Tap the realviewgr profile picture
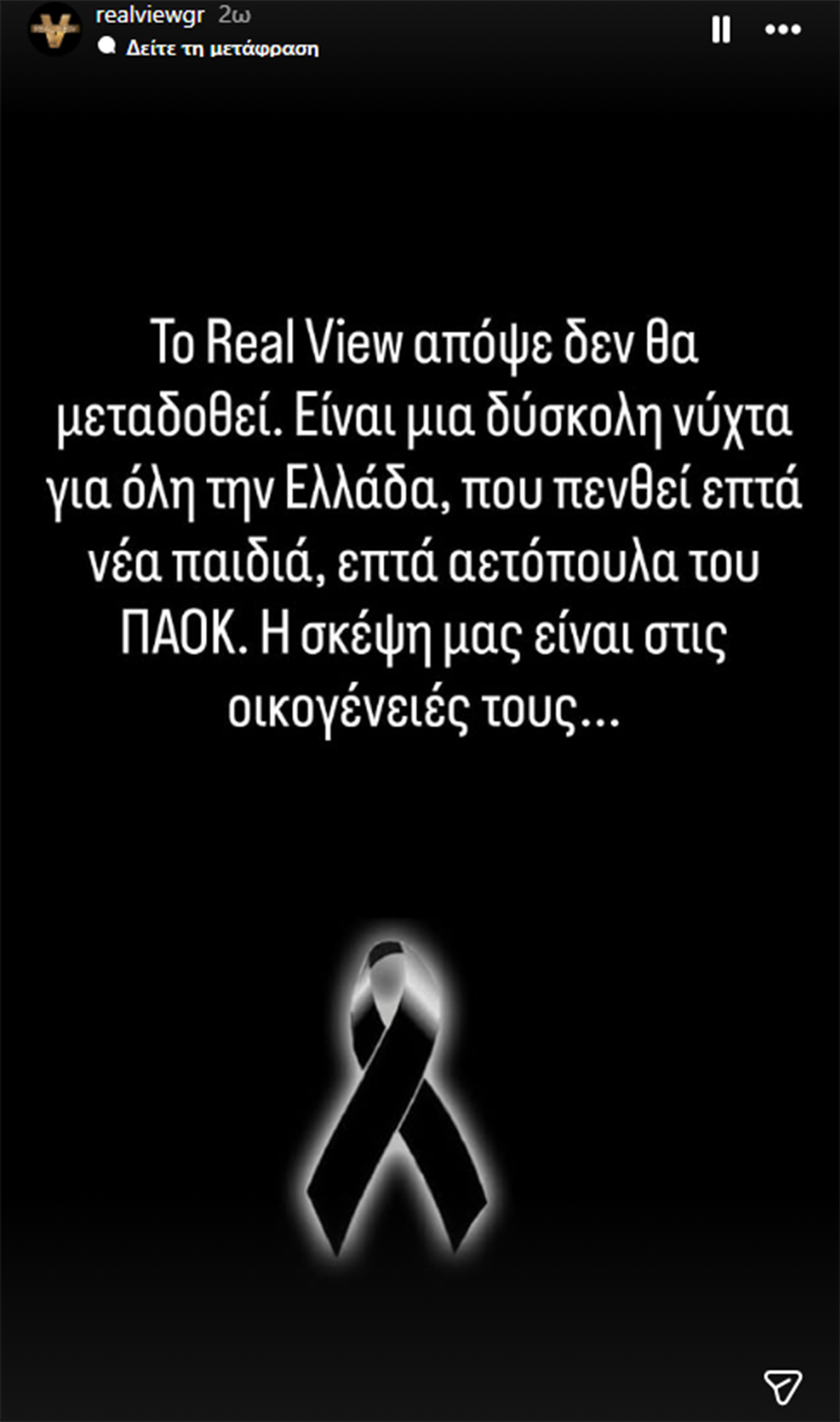840x1422 pixels. [54, 28]
